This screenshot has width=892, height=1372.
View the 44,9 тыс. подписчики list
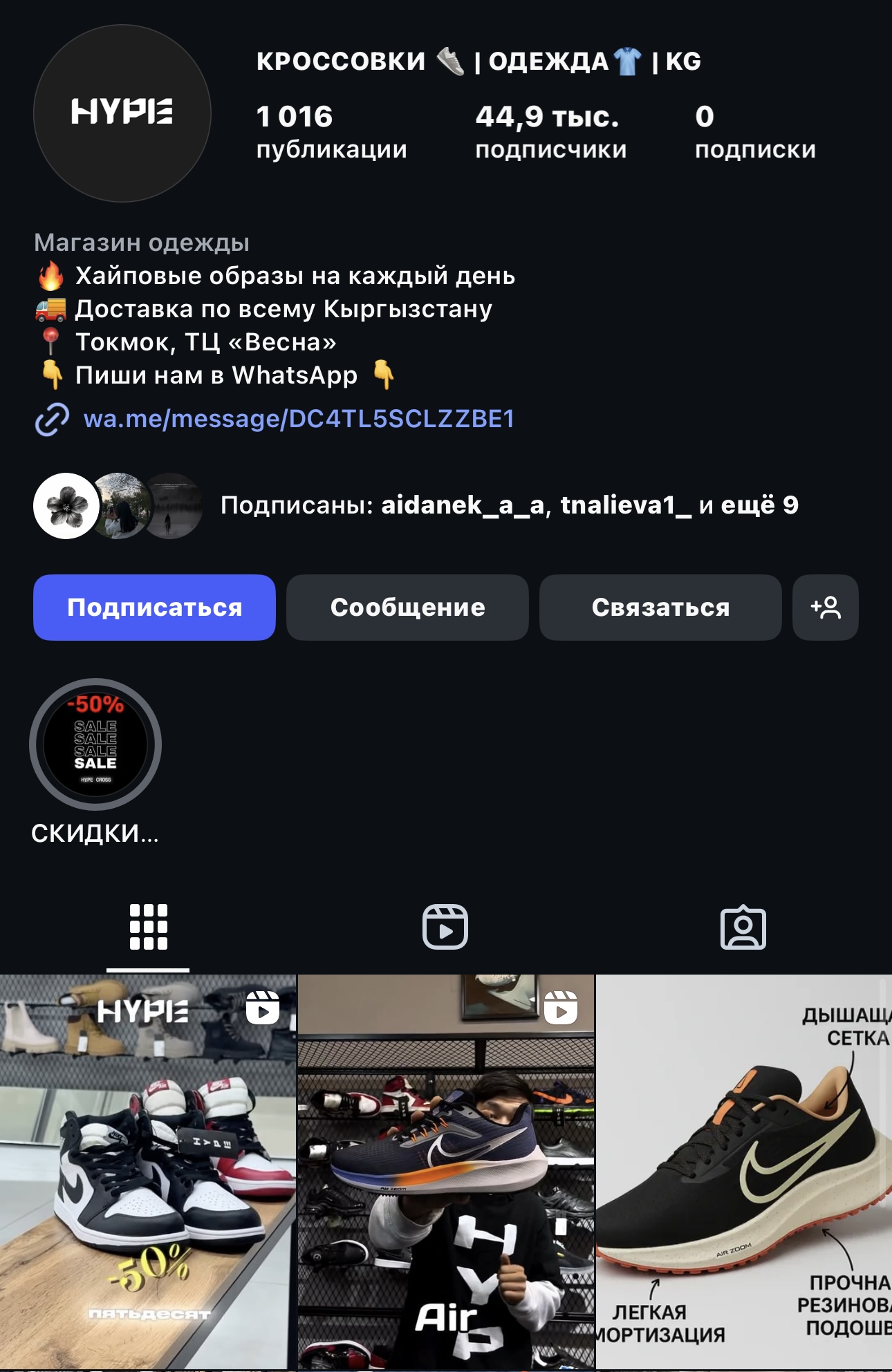pyautogui.click(x=550, y=131)
